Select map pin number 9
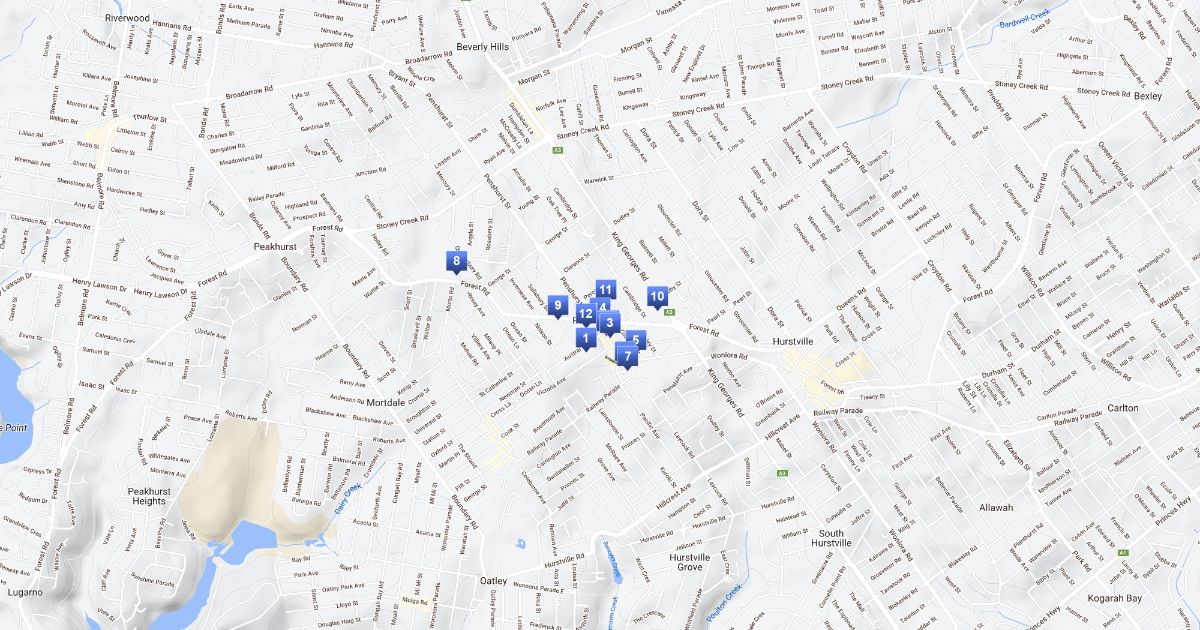The width and height of the screenshot is (1200, 630). coord(557,305)
